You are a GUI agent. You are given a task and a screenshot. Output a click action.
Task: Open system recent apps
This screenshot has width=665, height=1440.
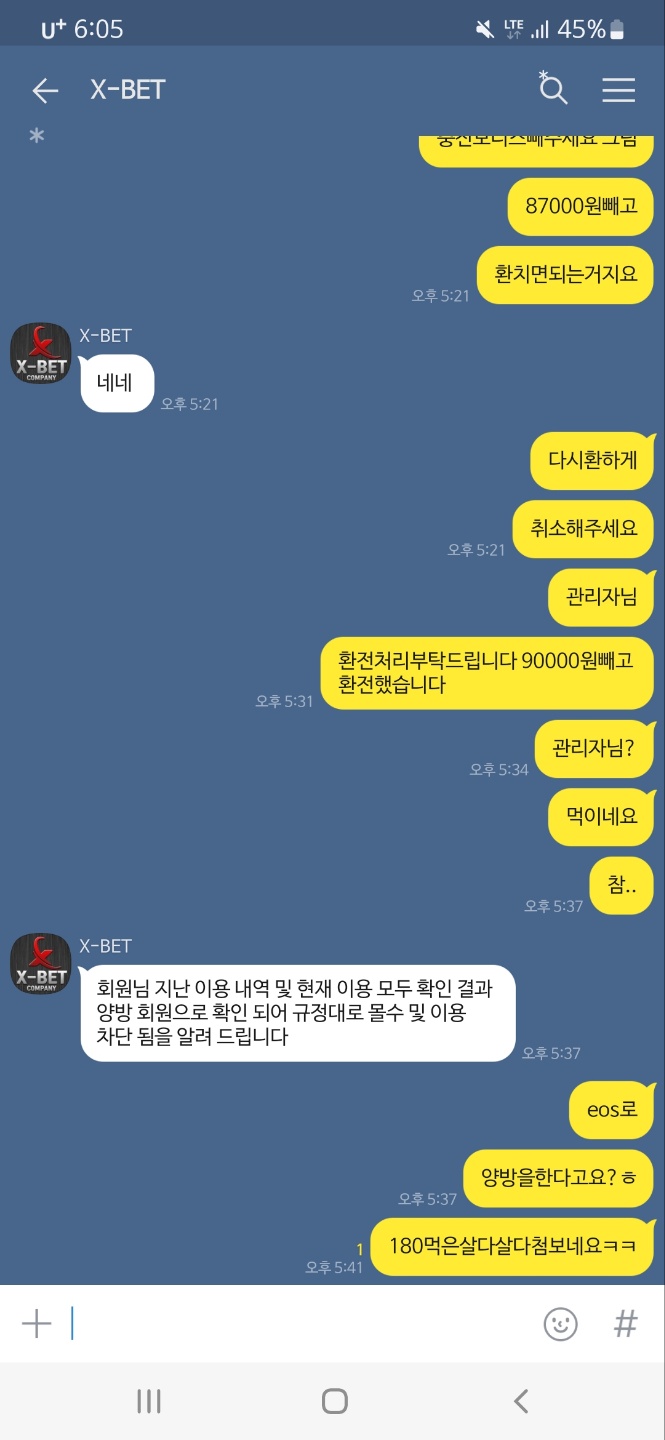pos(149,1401)
